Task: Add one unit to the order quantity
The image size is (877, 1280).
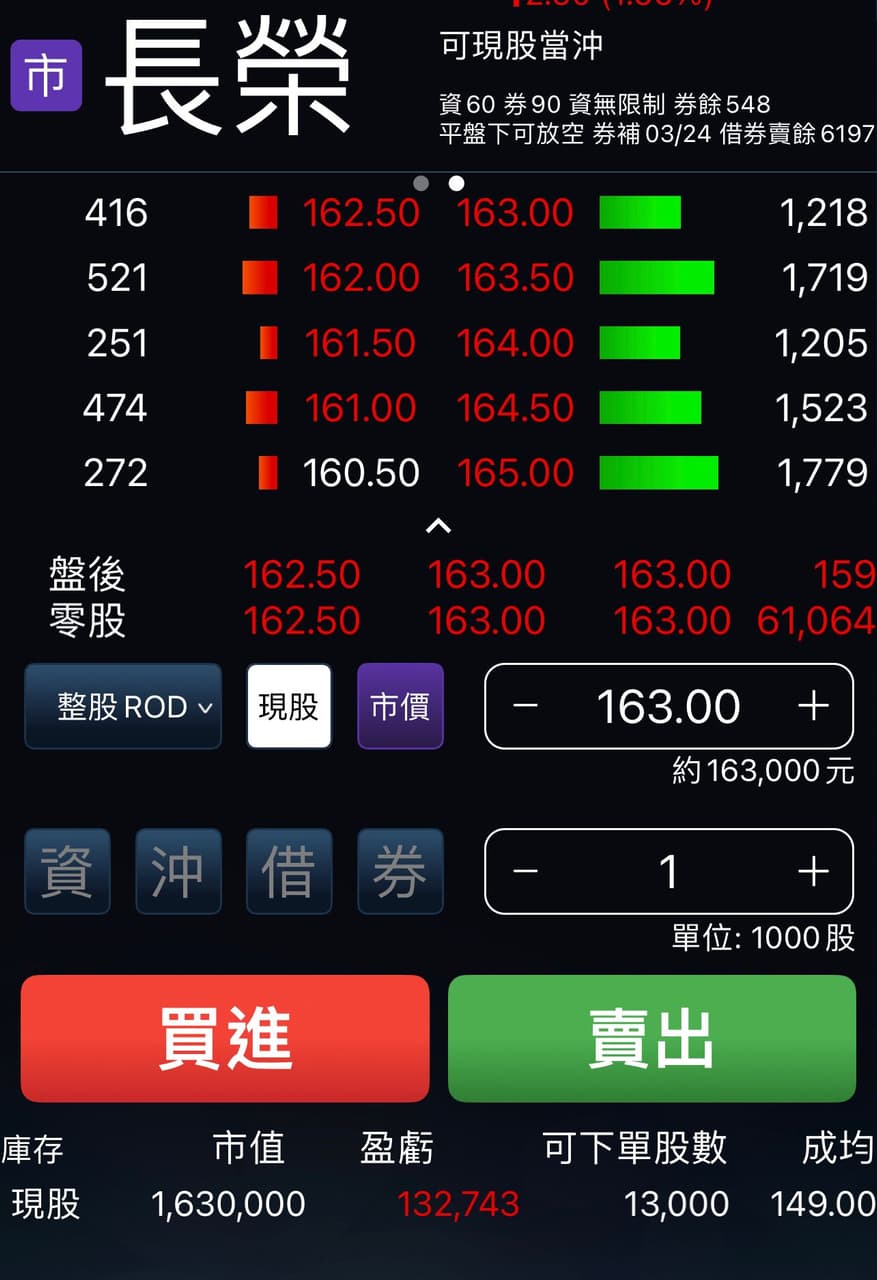Action: pyautogui.click(x=813, y=871)
